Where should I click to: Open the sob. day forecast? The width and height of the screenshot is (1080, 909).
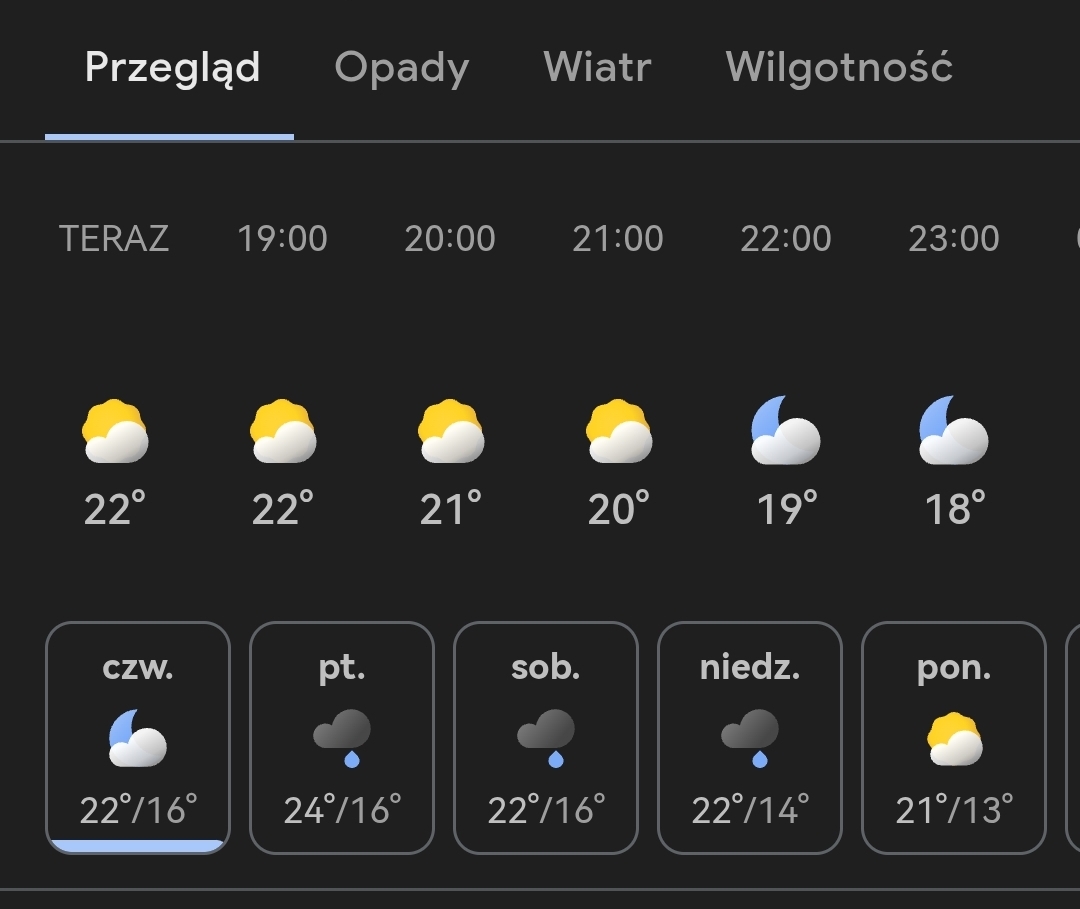pos(546,738)
